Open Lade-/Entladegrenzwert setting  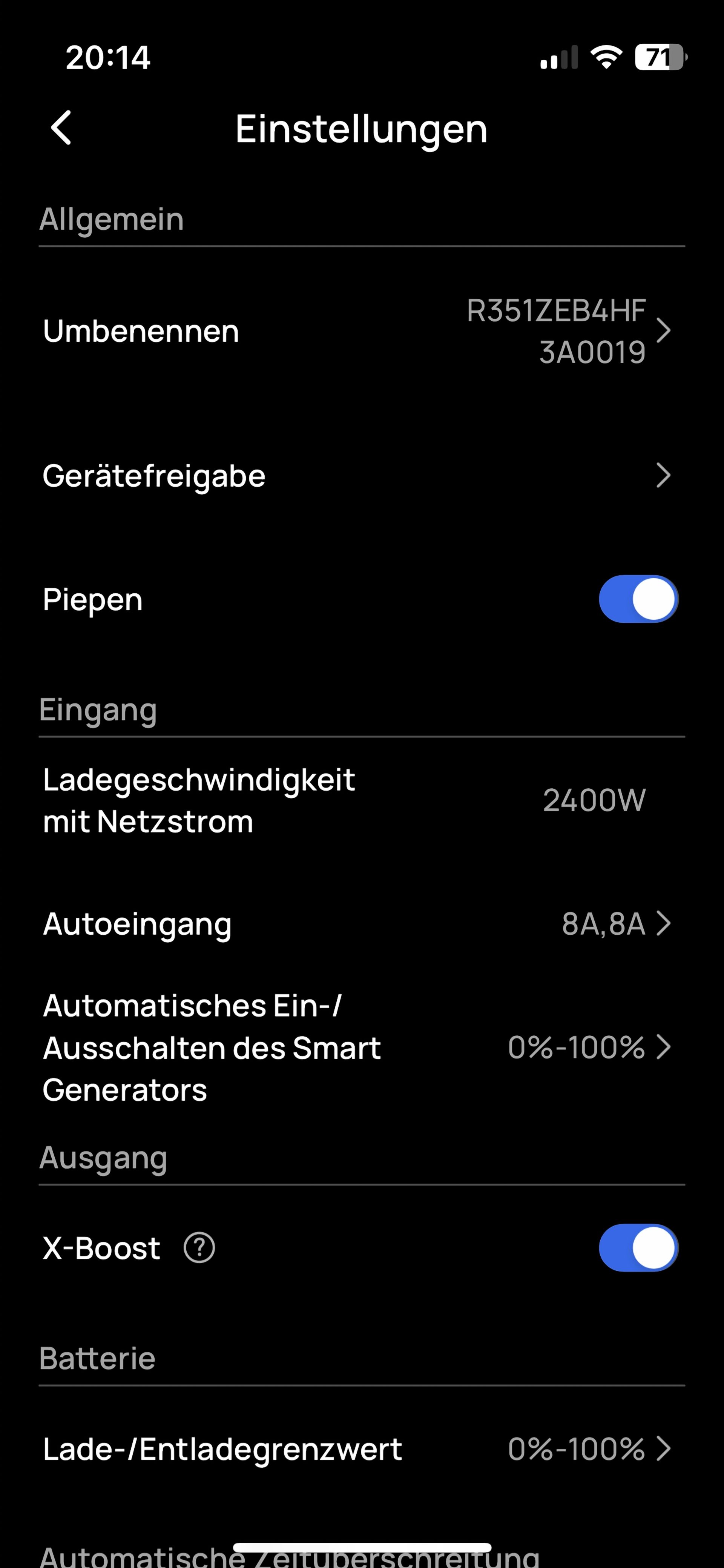coord(362,1449)
